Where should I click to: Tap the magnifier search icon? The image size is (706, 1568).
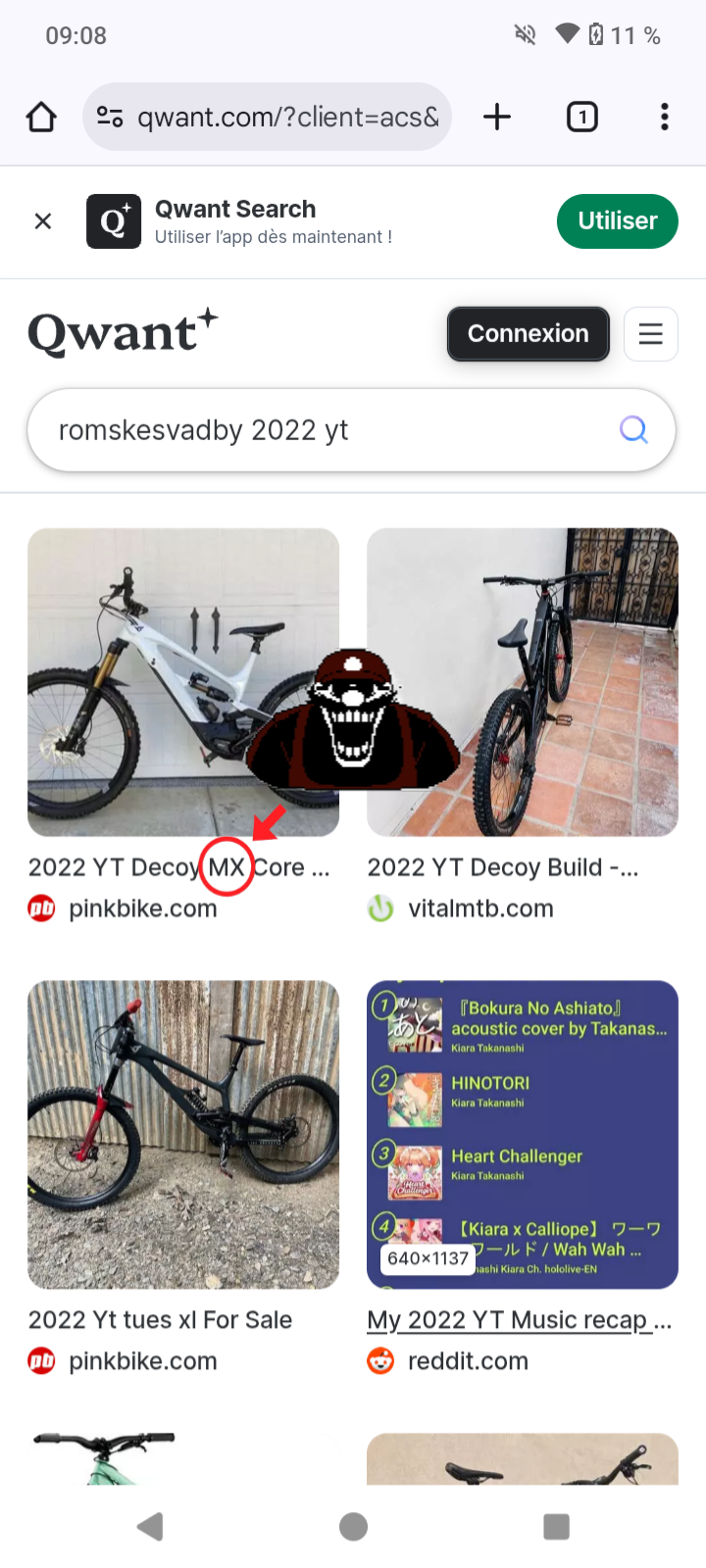(633, 429)
